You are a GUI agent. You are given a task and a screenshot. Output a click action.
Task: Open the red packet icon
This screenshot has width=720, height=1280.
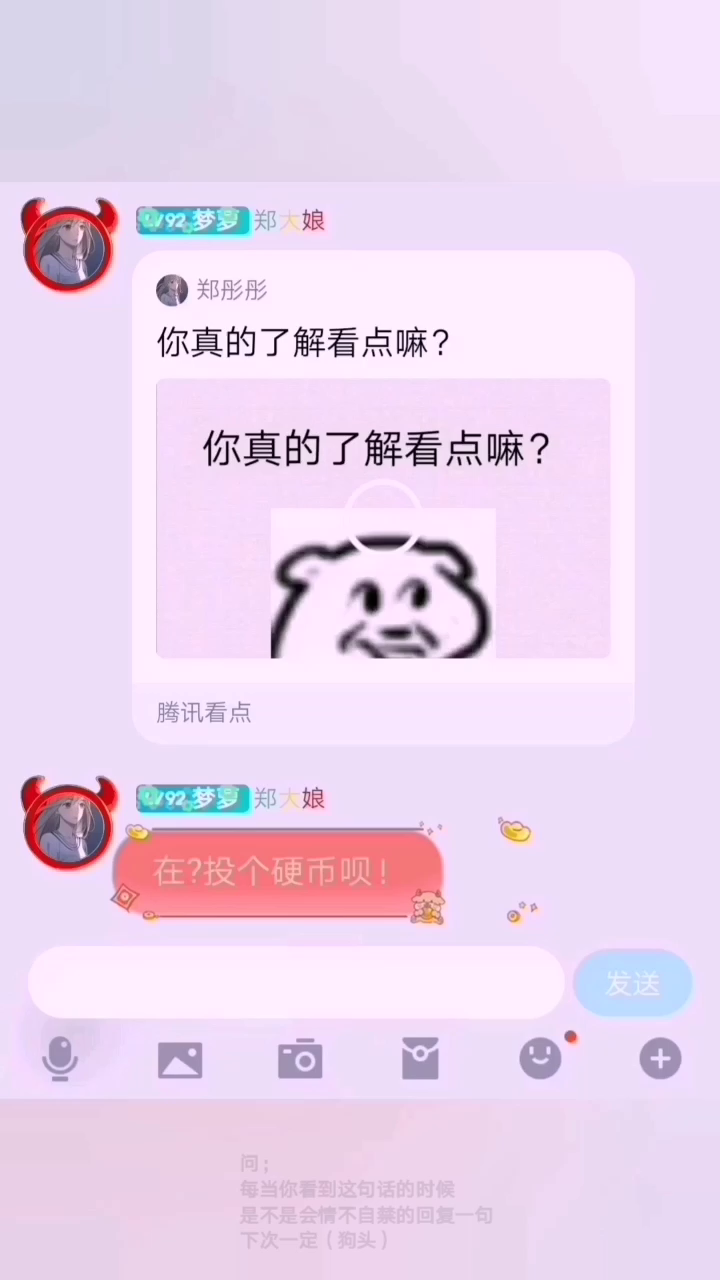[x=420, y=1059]
